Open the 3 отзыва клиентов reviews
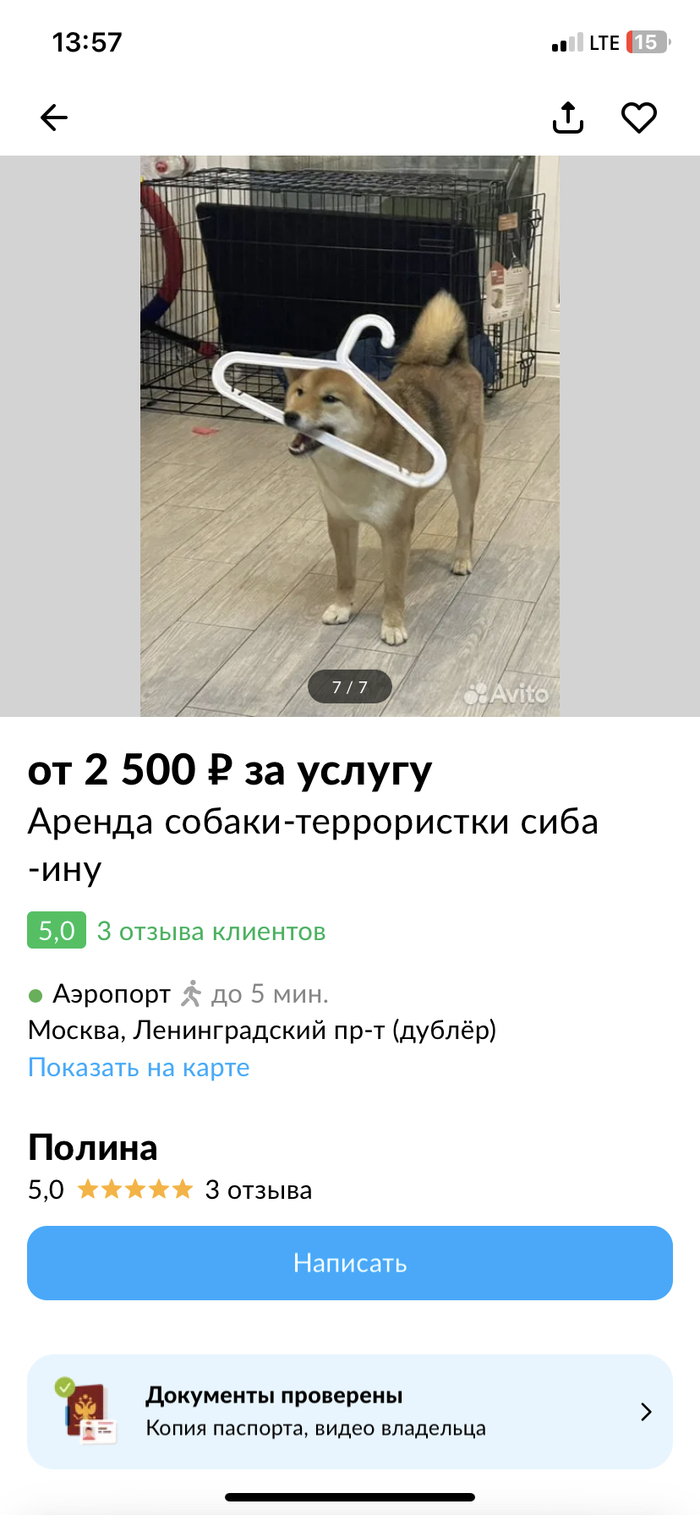Viewport: 700px width, 1515px height. tap(210, 932)
